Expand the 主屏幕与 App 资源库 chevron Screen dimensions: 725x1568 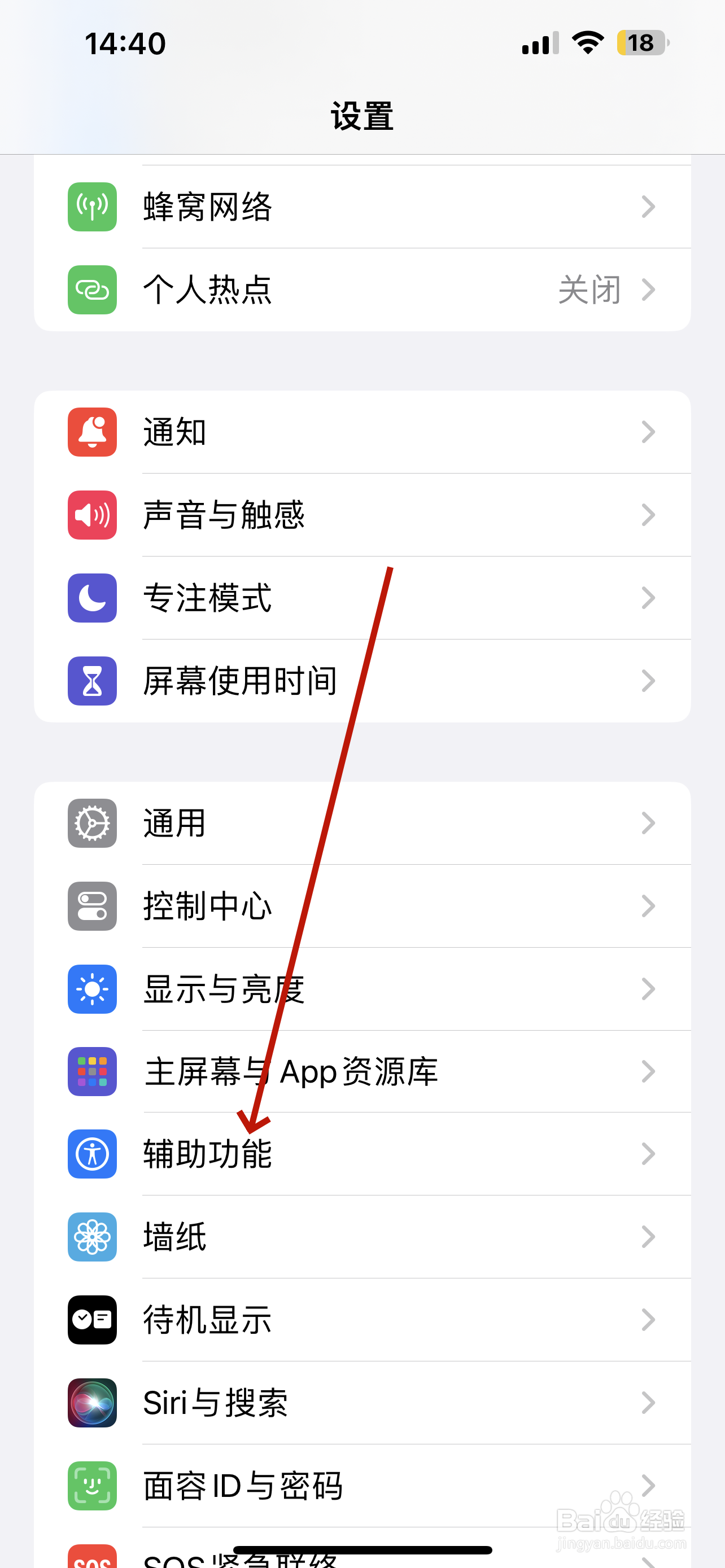pyautogui.click(x=648, y=1072)
